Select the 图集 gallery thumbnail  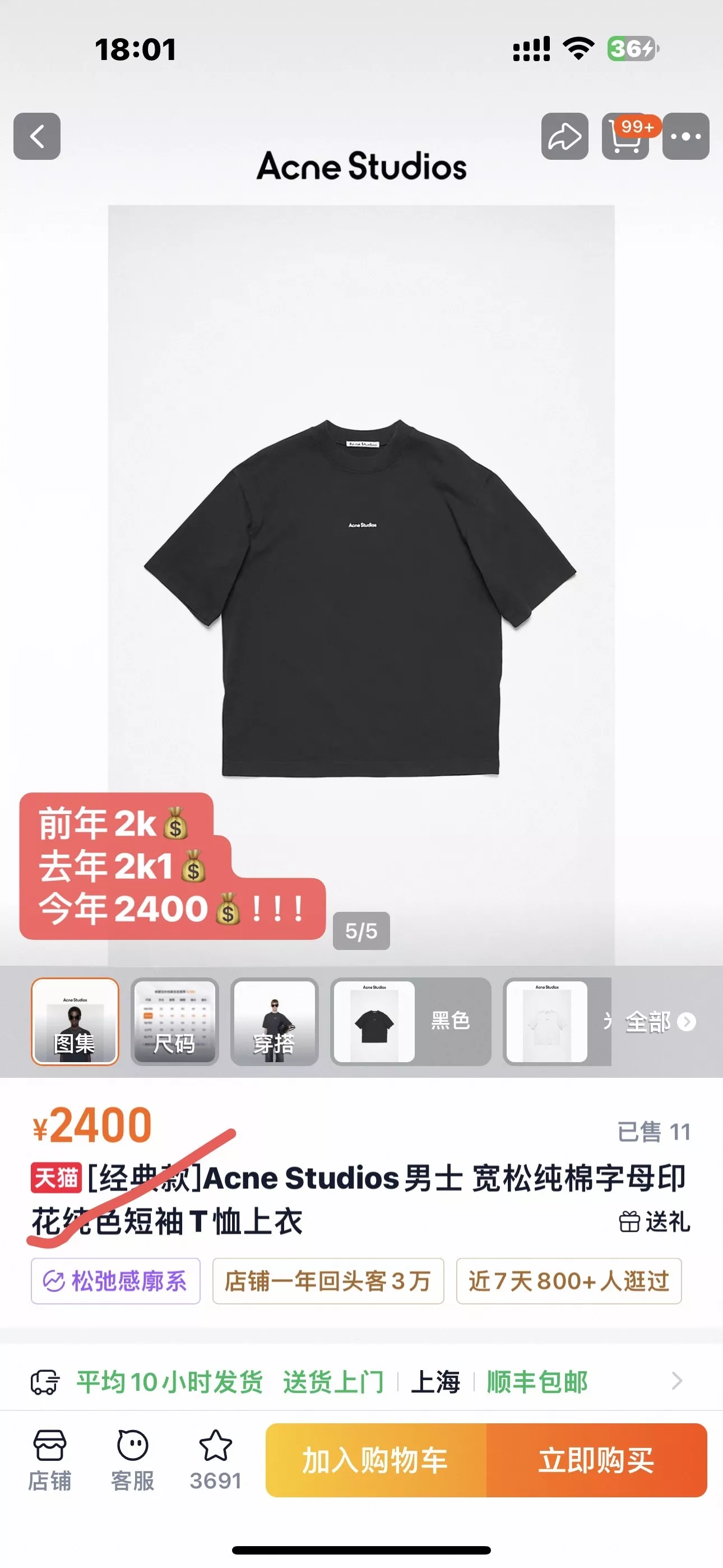coord(75,1021)
